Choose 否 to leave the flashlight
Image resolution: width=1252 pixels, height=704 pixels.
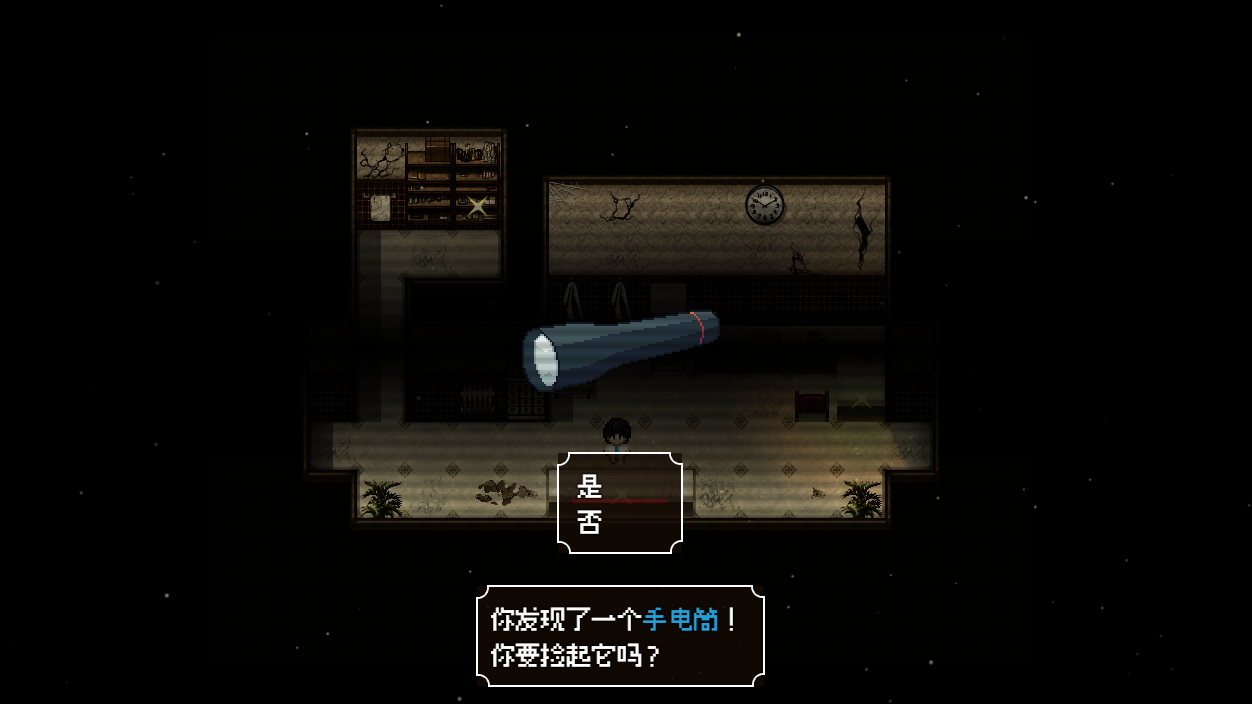point(590,523)
